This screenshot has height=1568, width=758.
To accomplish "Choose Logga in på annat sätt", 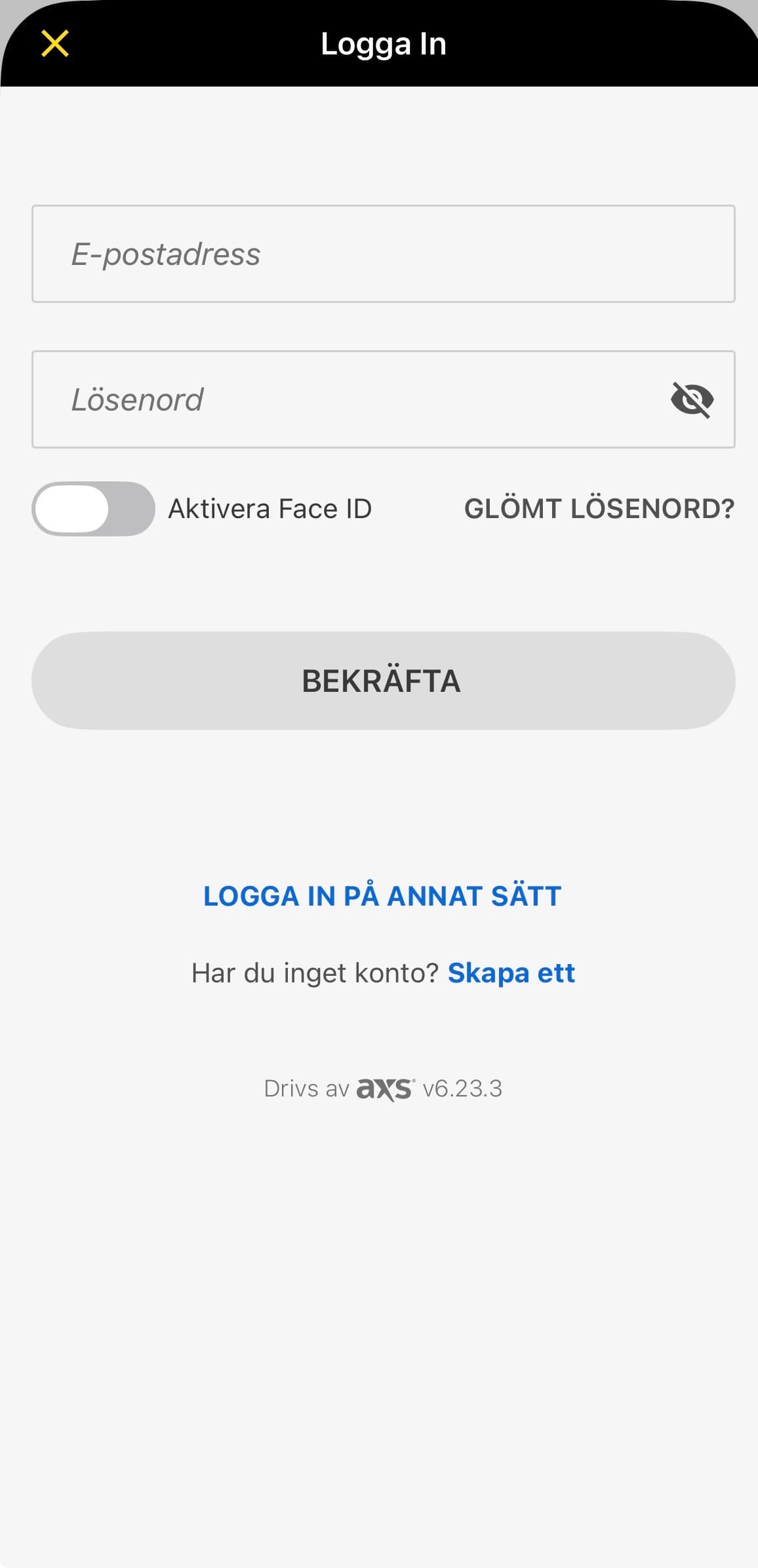I will [x=382, y=896].
